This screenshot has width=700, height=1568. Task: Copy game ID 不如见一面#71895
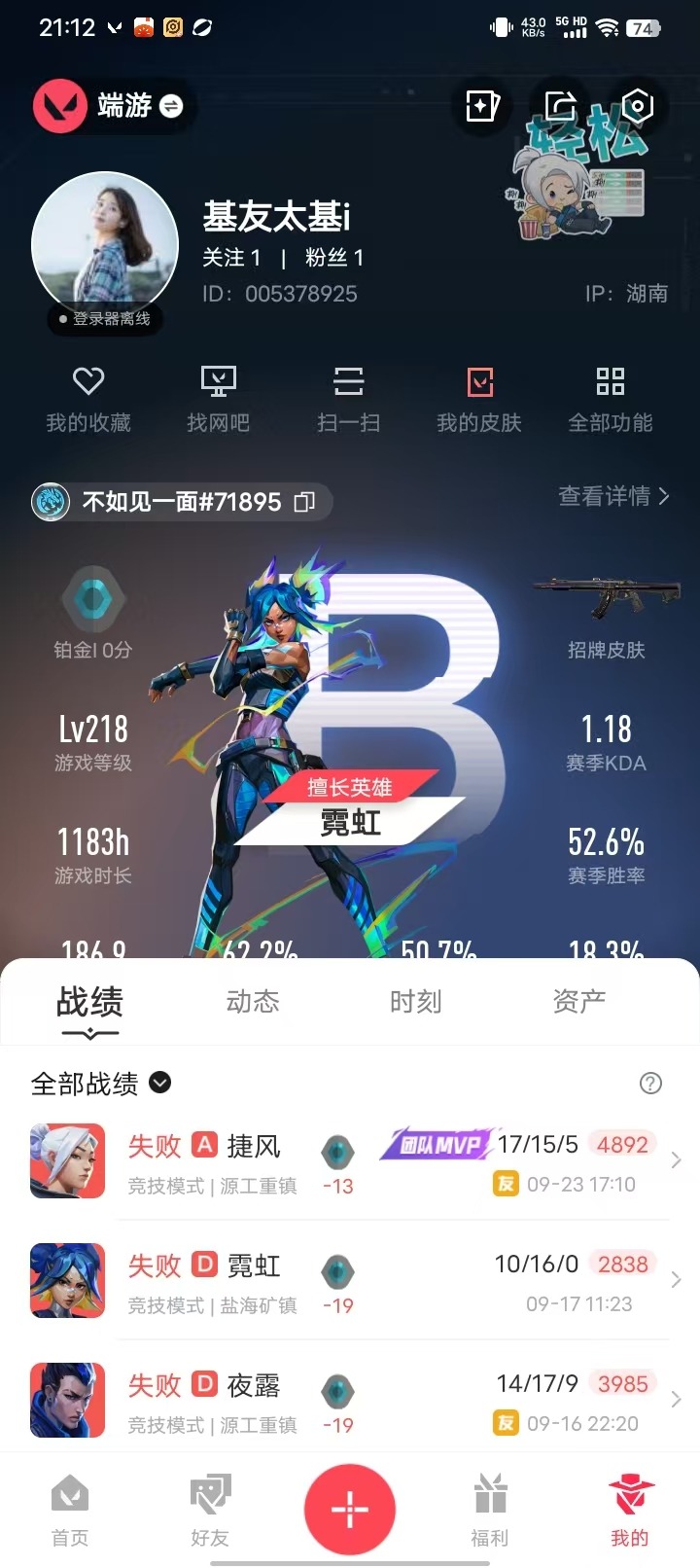pyautogui.click(x=304, y=502)
